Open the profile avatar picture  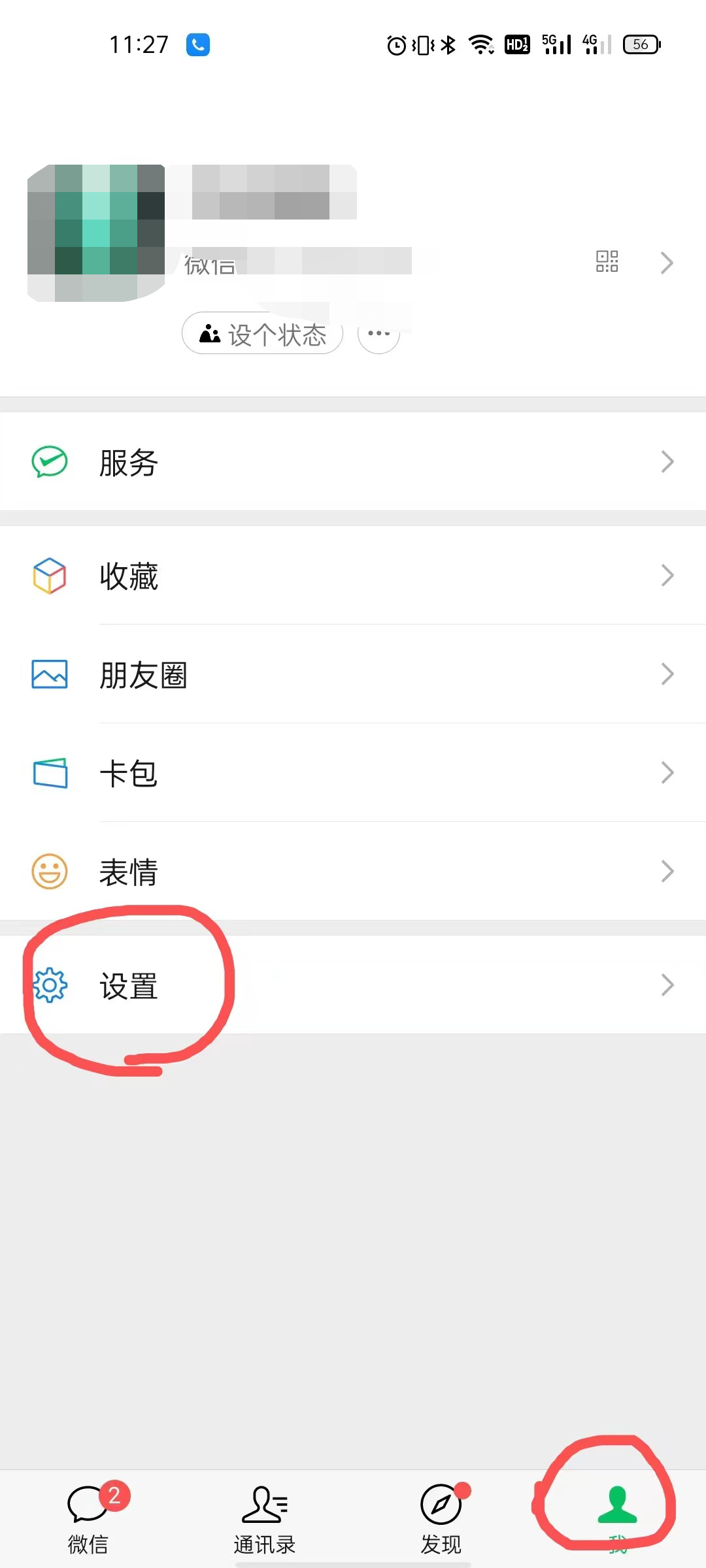96,233
